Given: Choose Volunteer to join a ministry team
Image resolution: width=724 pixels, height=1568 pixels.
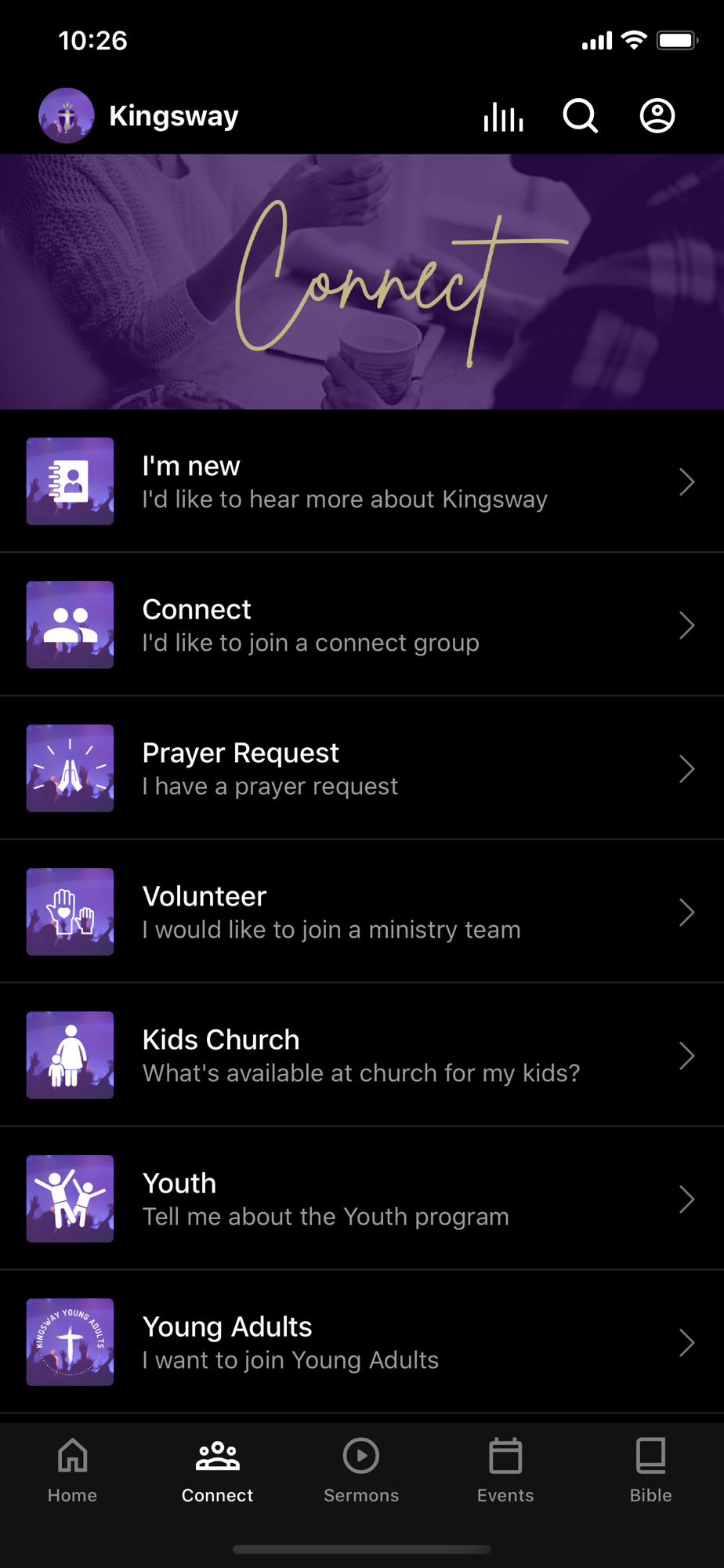Looking at the screenshot, I should [x=361, y=912].
